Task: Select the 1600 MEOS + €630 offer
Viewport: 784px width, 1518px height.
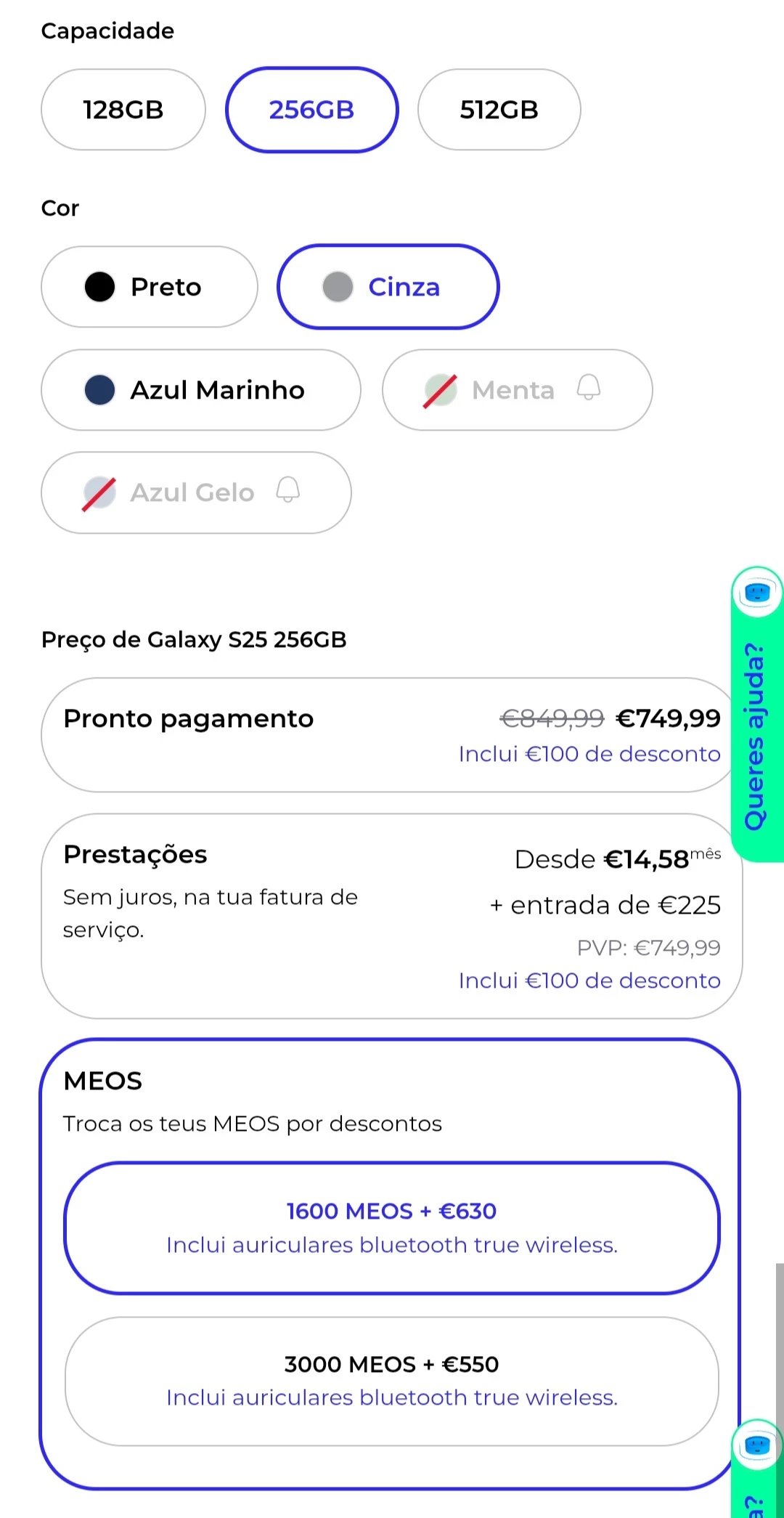Action: (392, 1227)
